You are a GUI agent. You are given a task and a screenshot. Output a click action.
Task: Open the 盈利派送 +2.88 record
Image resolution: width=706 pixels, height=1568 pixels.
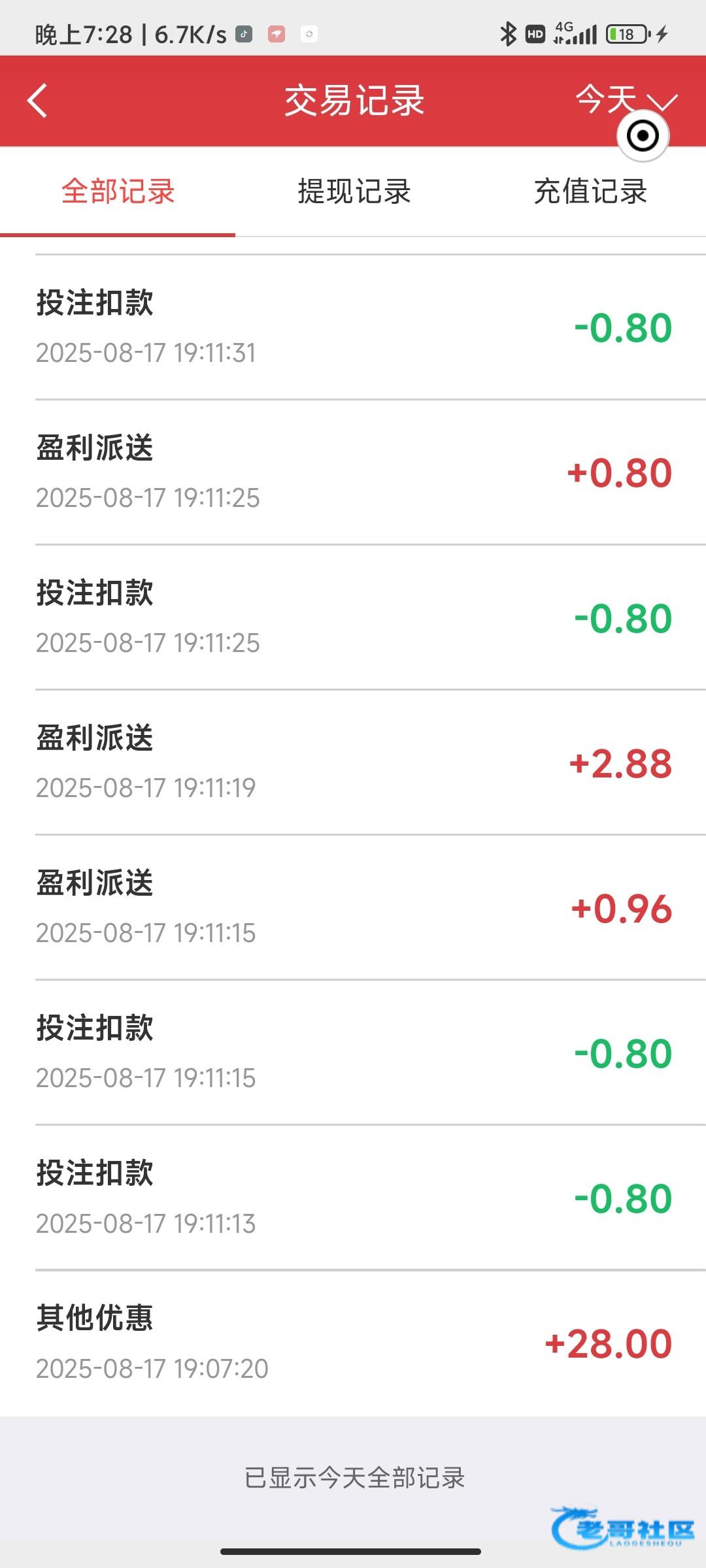(x=353, y=762)
